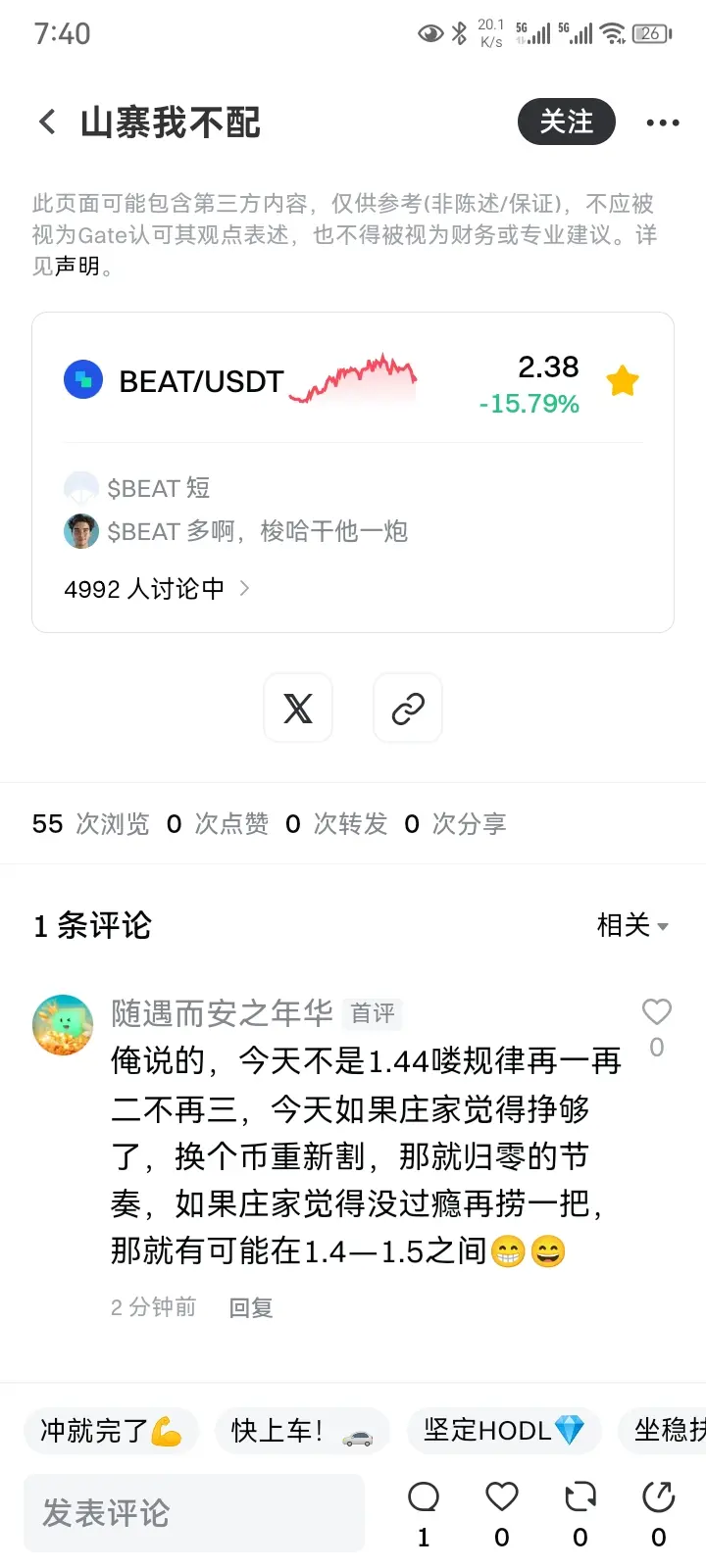Tap 回复 to reply to the comment
Screen dimensions: 706x1568
click(x=251, y=1307)
